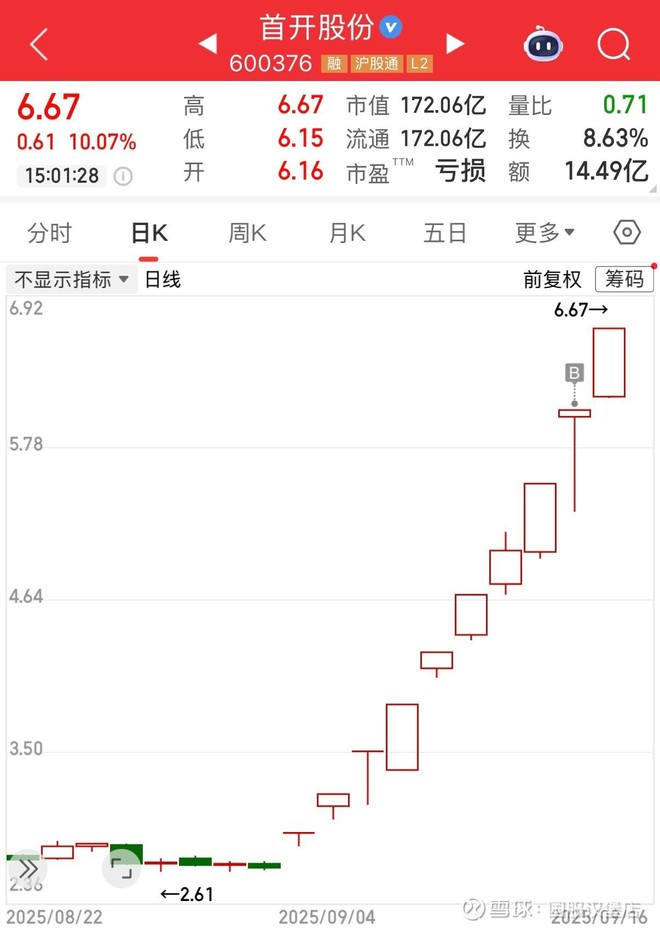The height and width of the screenshot is (930, 660).
Task: Open the 不显示指标 indicator dropdown
Action: (72, 279)
